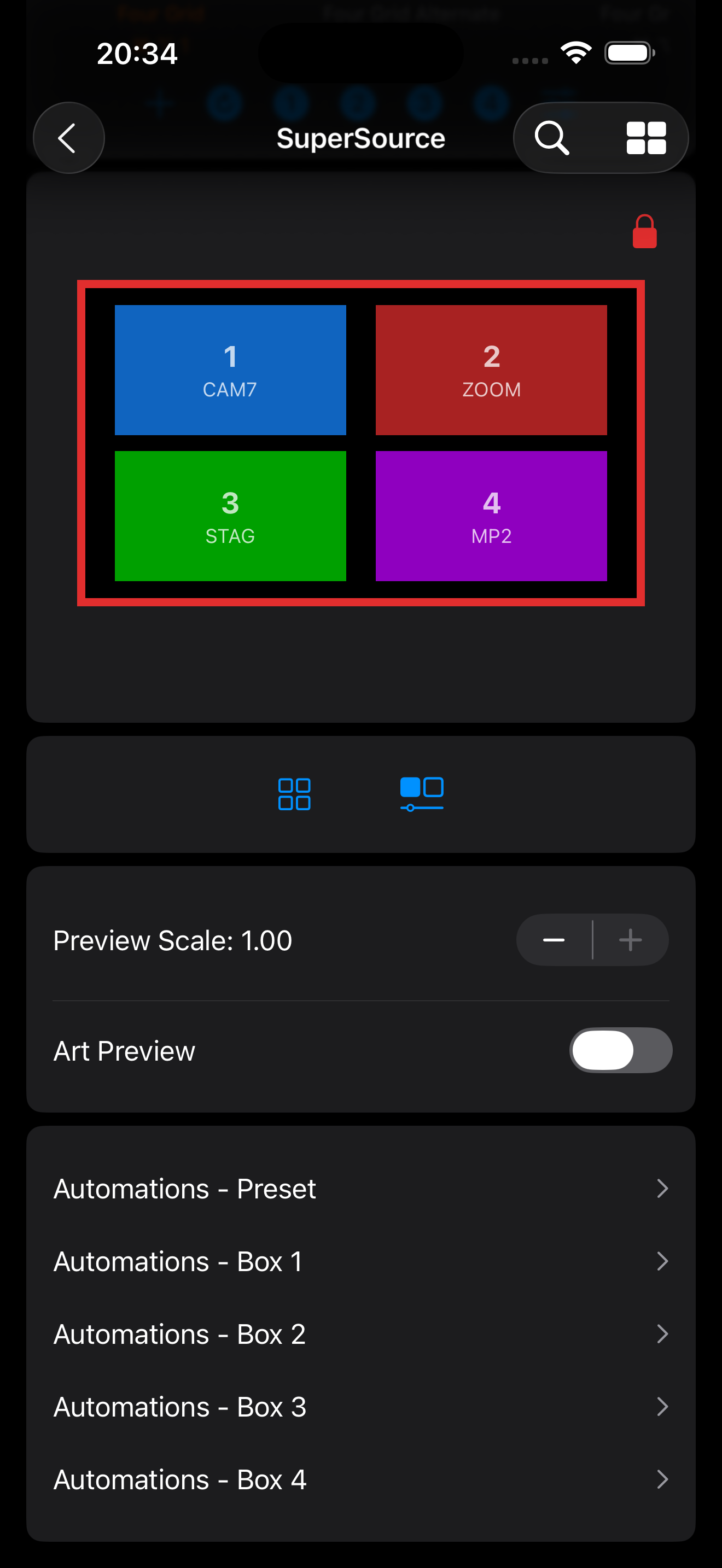722x1568 pixels.
Task: Select box 2 ZOOM
Action: point(491,370)
